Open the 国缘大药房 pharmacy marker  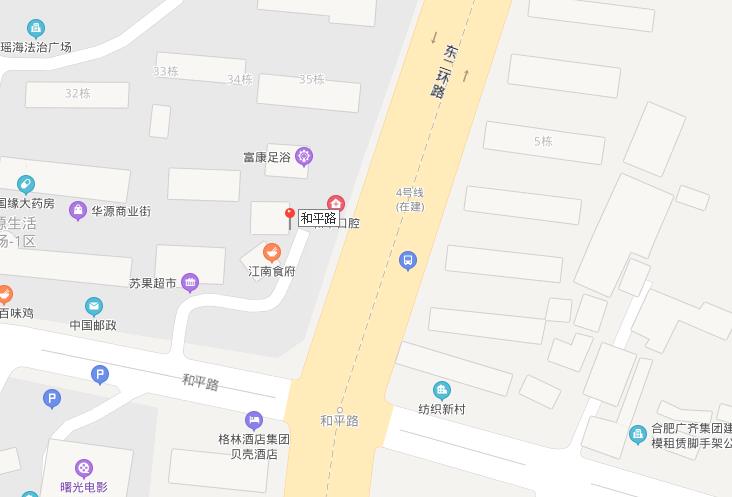(25, 184)
